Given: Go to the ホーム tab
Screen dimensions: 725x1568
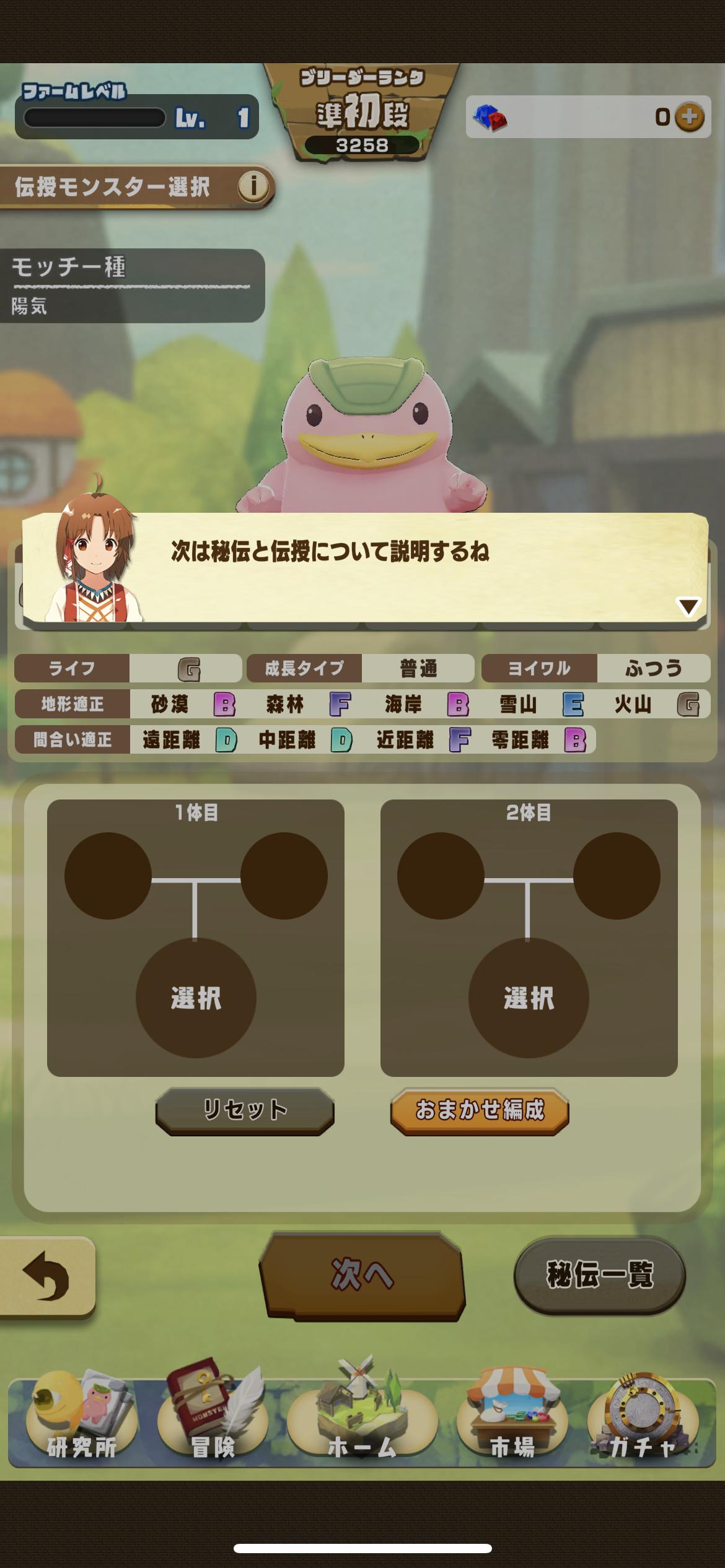Looking at the screenshot, I should pyautogui.click(x=362, y=1419).
